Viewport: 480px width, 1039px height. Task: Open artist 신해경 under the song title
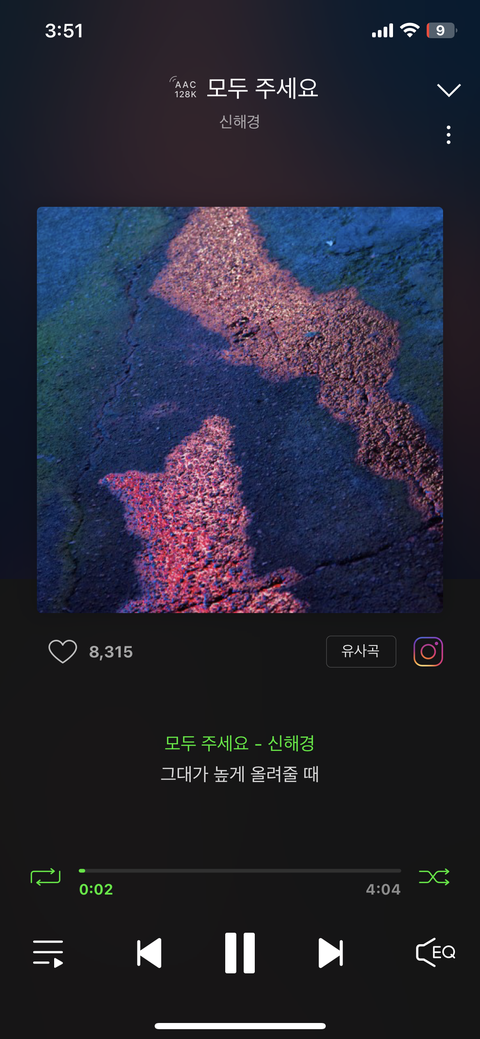pos(239,122)
